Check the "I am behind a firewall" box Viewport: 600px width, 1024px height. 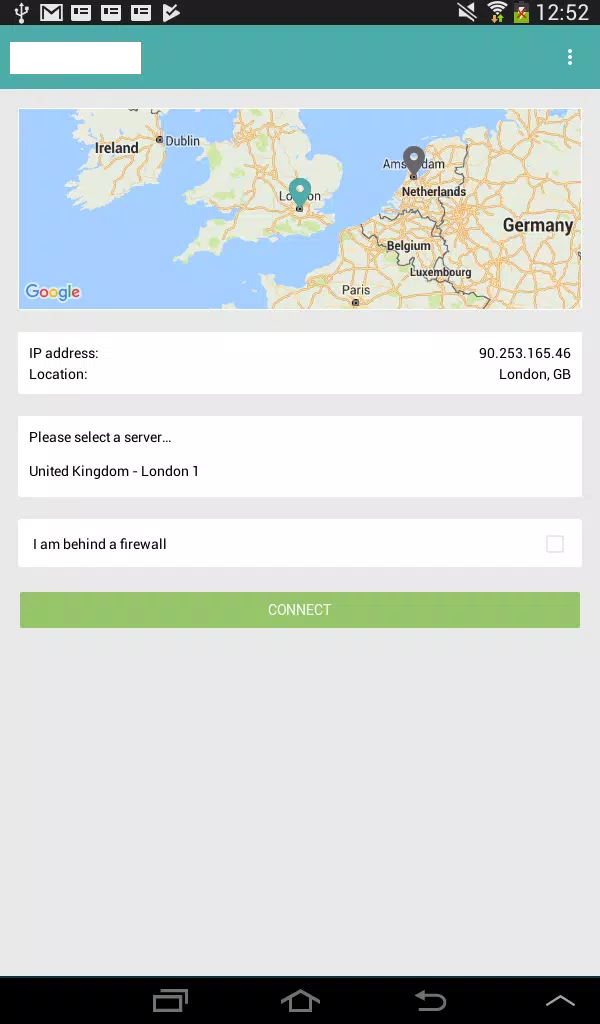click(x=555, y=544)
